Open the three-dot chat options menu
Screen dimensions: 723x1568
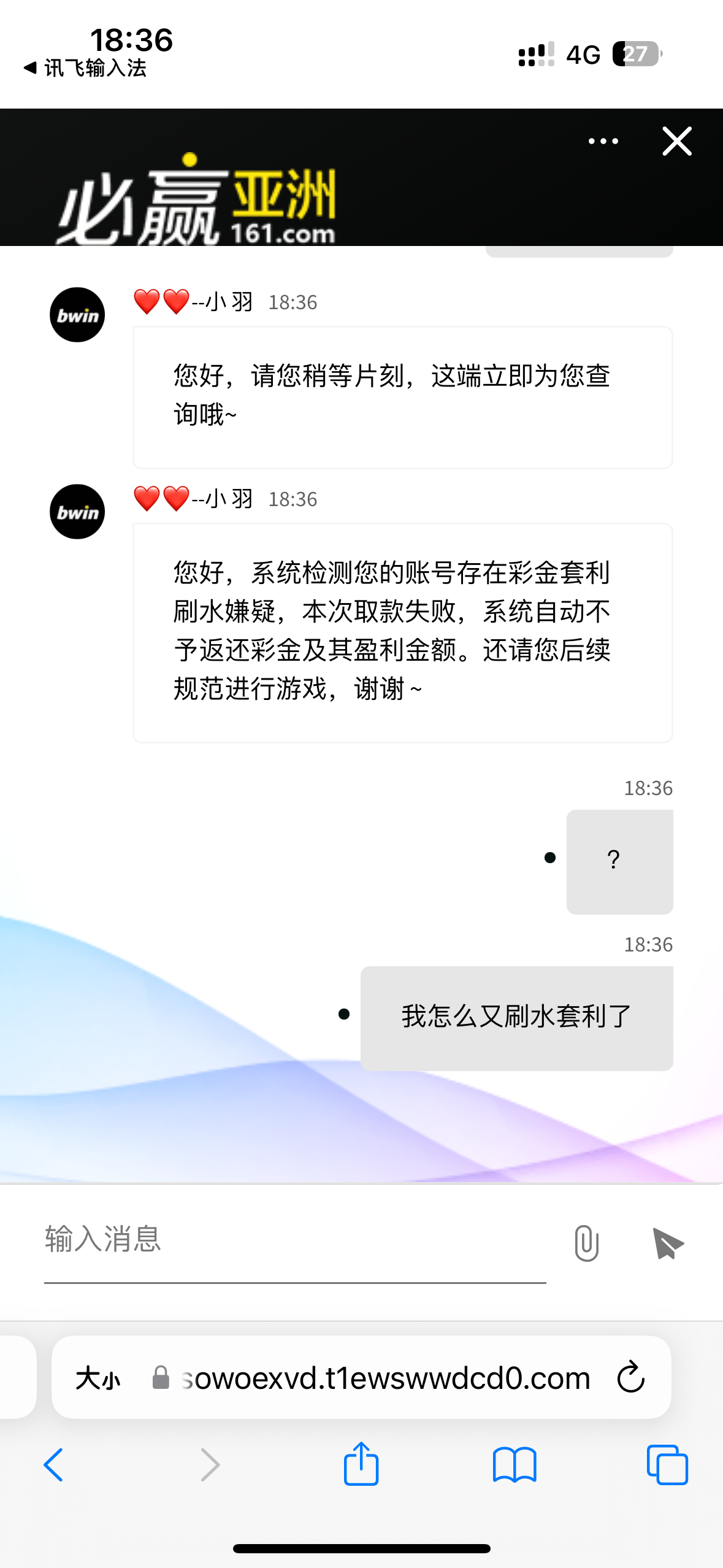point(603,142)
